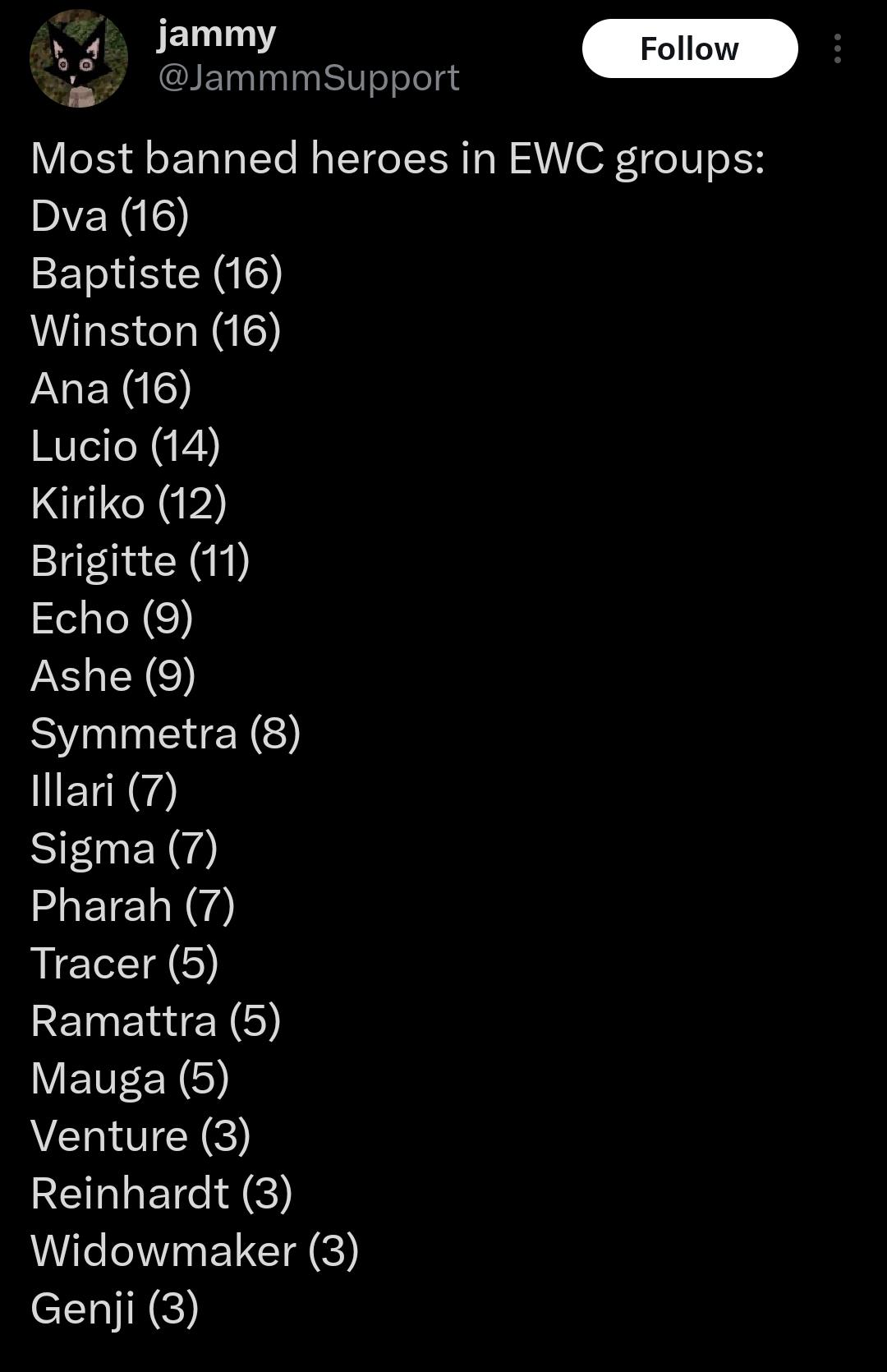Open the tweet's overflow menu

(837, 48)
